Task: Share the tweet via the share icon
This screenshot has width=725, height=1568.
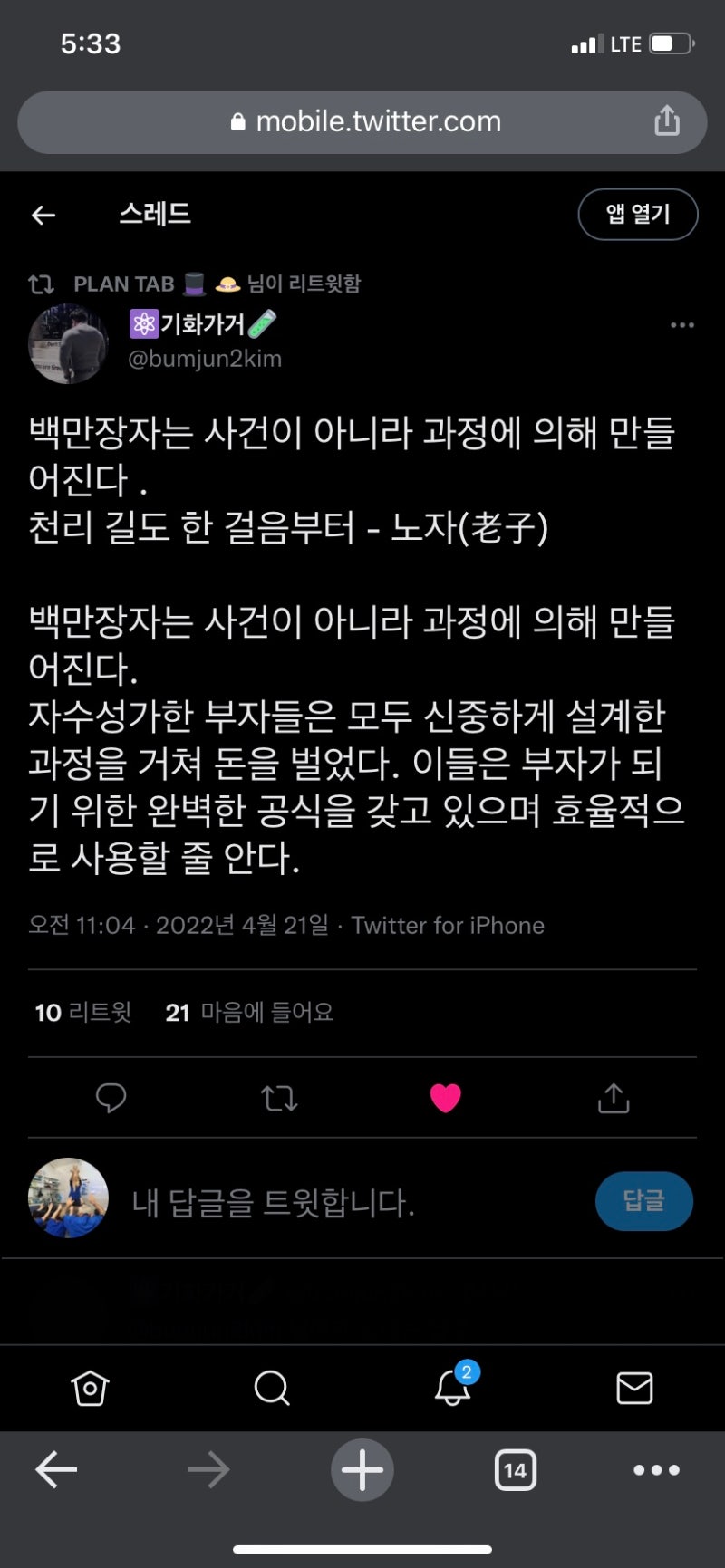Action: coord(614,1098)
